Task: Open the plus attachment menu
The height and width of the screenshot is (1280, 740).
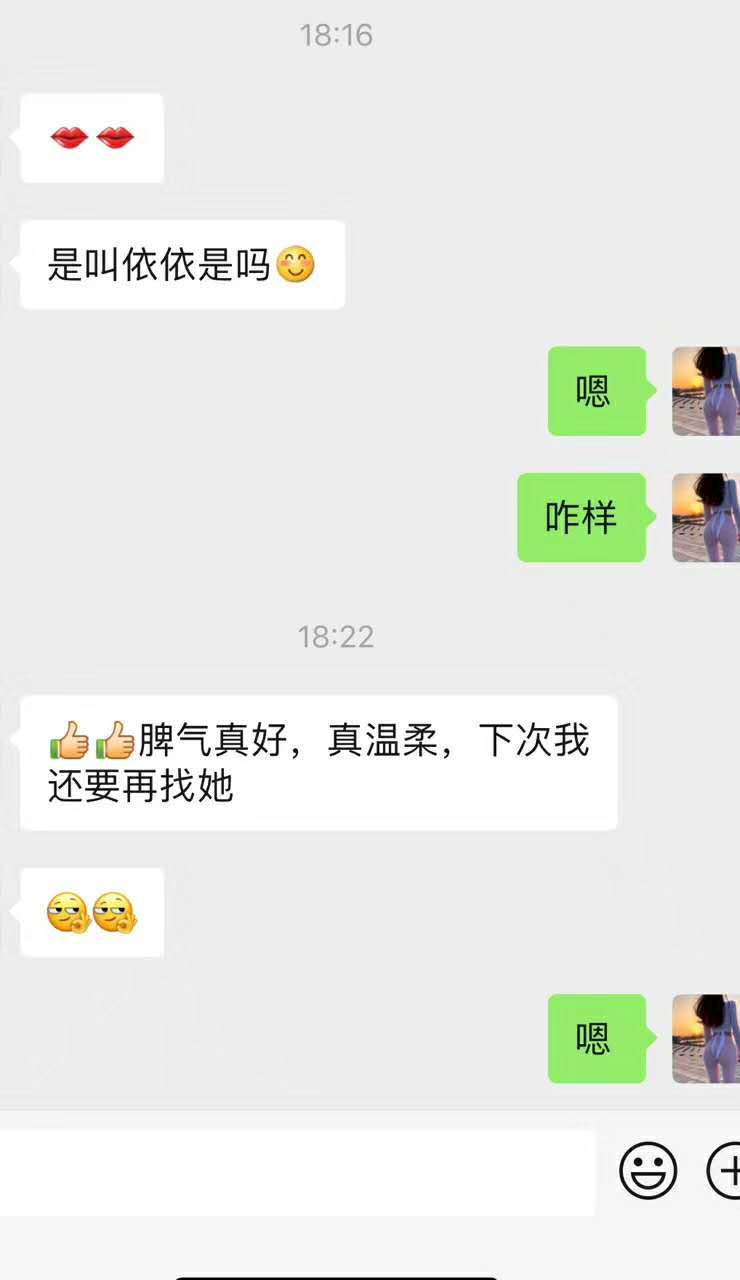Action: point(726,1171)
